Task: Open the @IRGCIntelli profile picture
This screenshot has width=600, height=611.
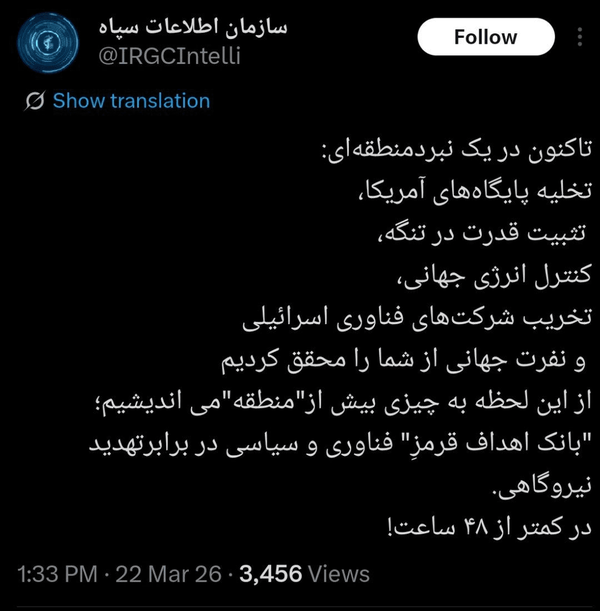Action: tap(48, 44)
